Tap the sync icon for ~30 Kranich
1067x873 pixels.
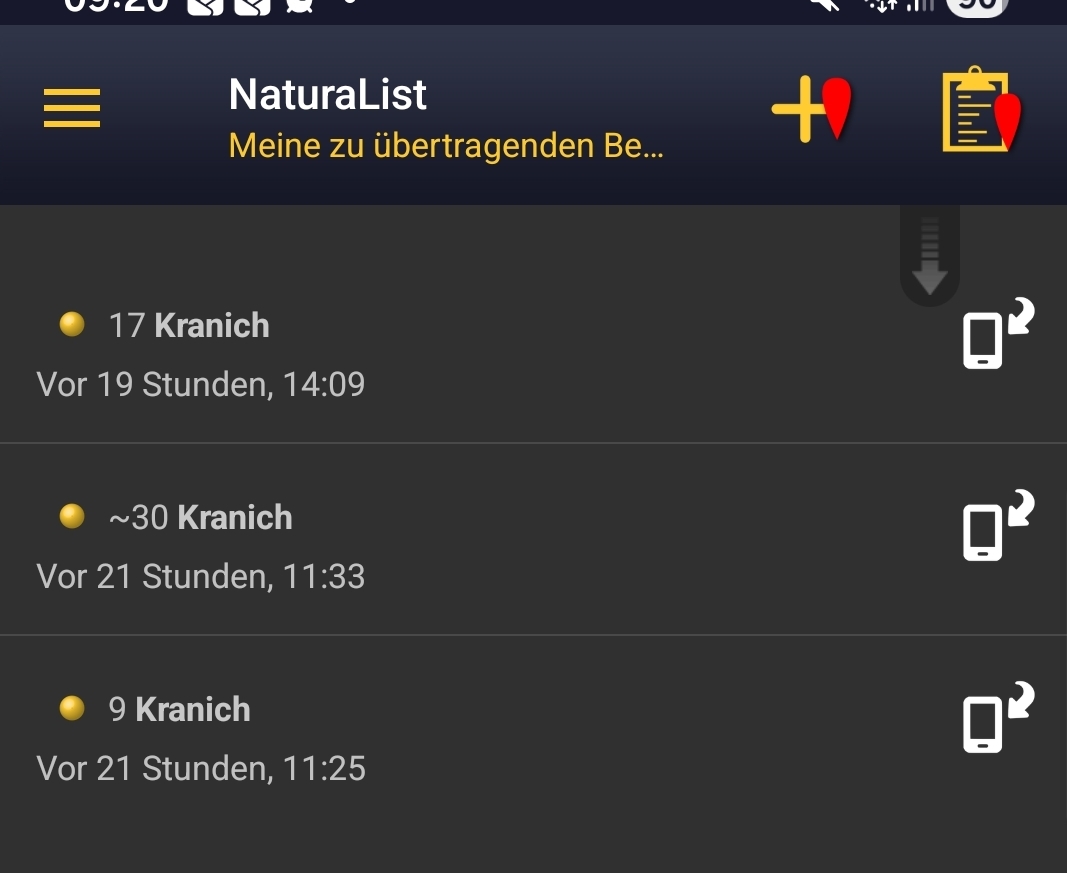click(x=996, y=526)
